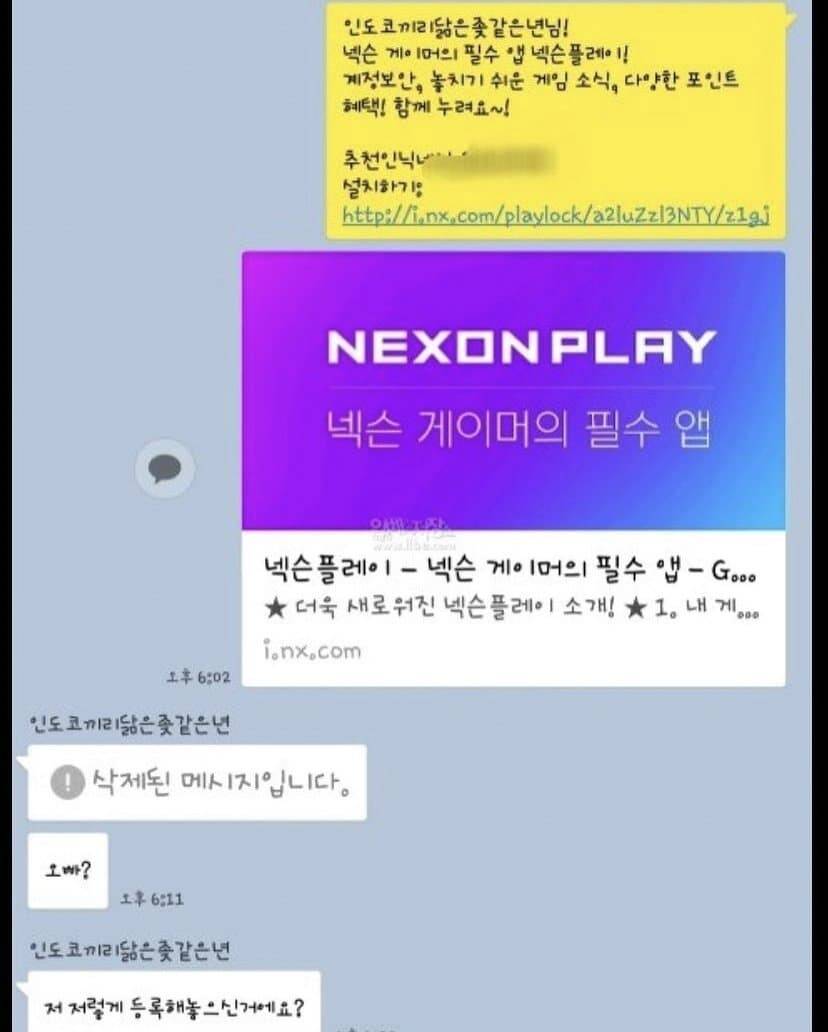Open the i.nx.com playlock link
Screen dimensions: 828x1032
pos(555,215)
